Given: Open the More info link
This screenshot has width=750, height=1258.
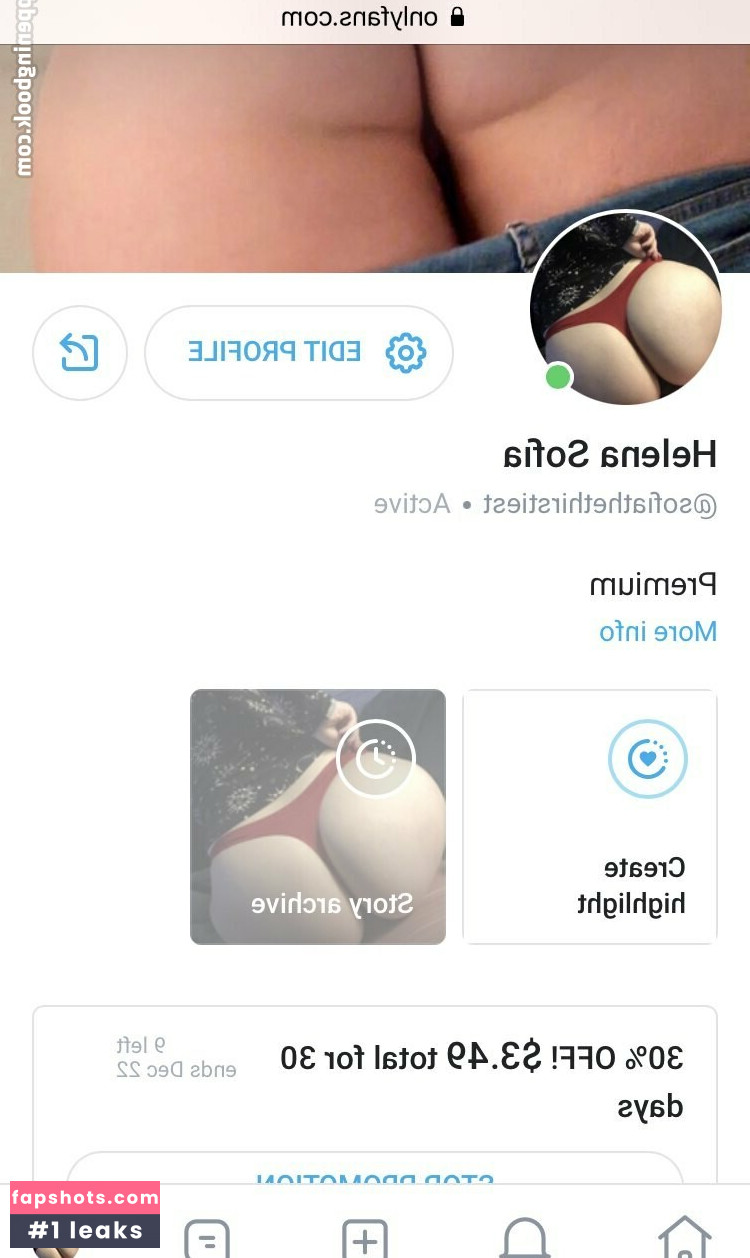Looking at the screenshot, I should point(658,631).
